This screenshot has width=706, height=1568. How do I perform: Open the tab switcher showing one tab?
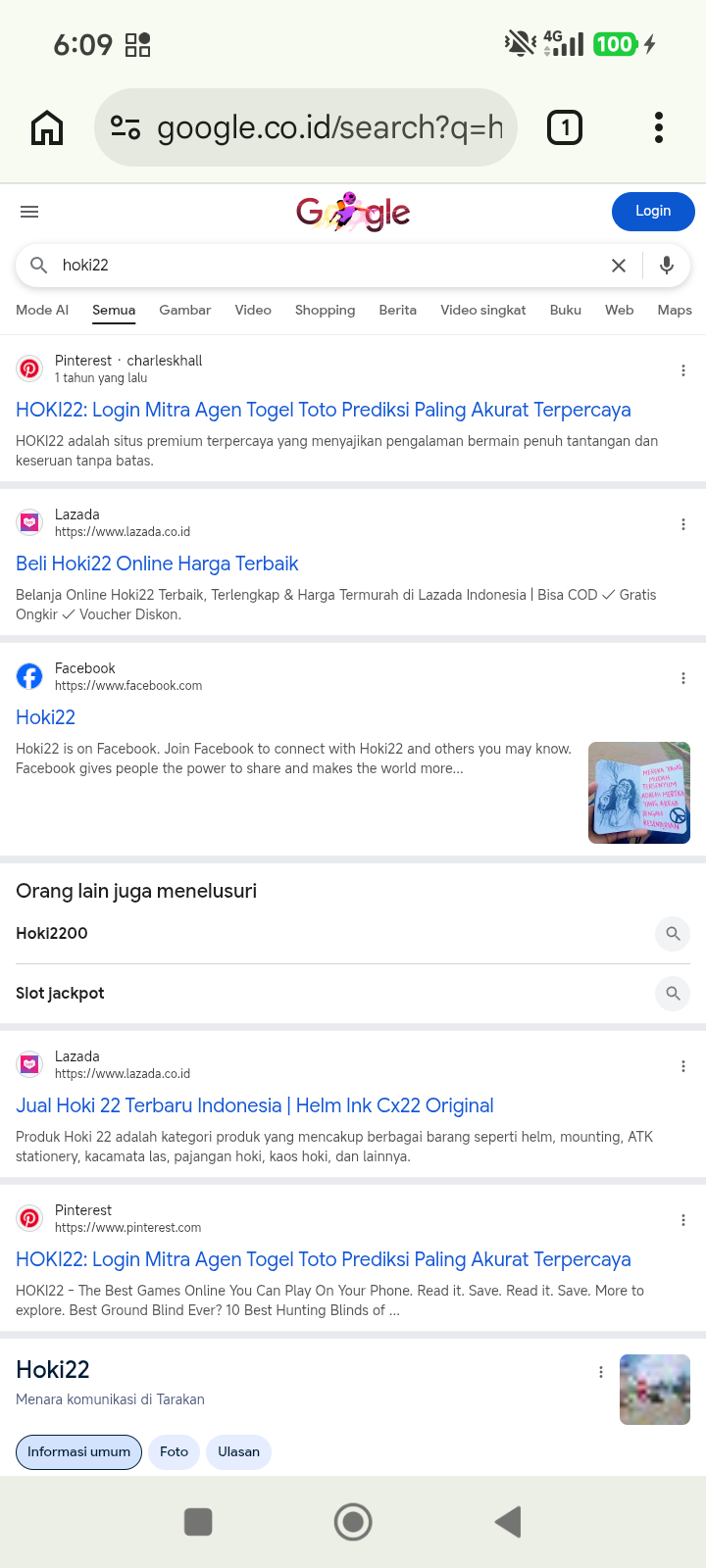point(565,127)
